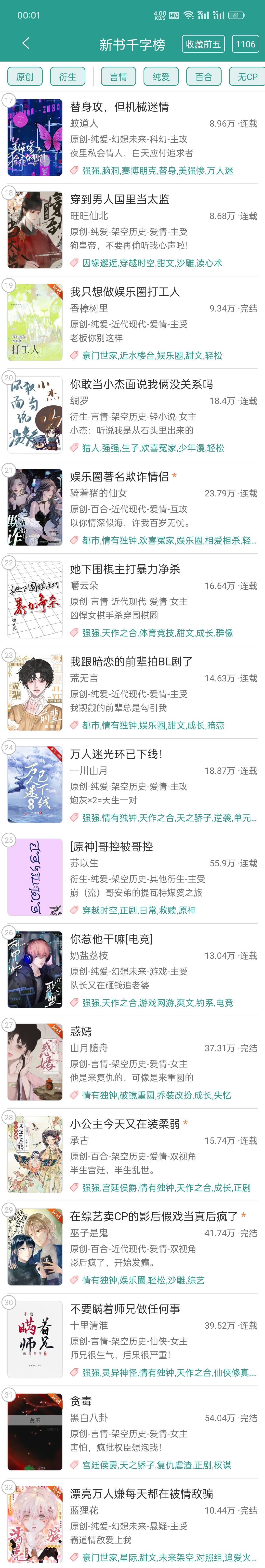Image resolution: width=265 pixels, height=1568 pixels.
Task: Choose the 无CP filter chip
Action: (x=247, y=77)
